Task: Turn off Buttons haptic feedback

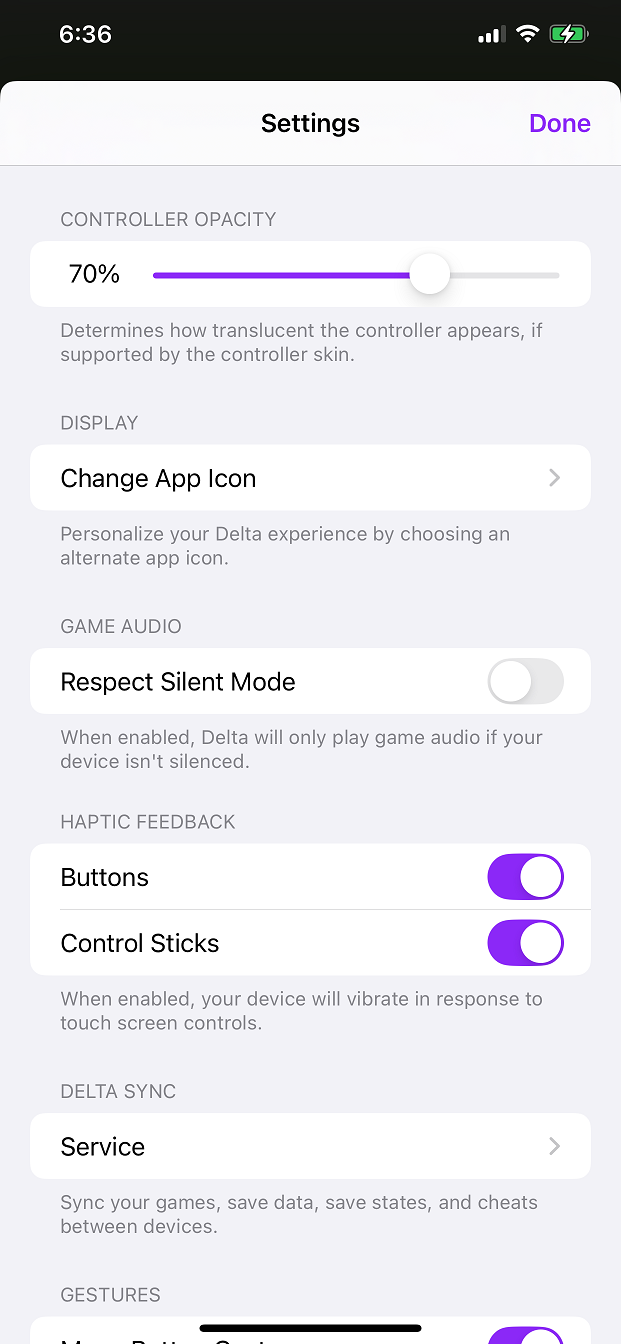Action: 525,877
